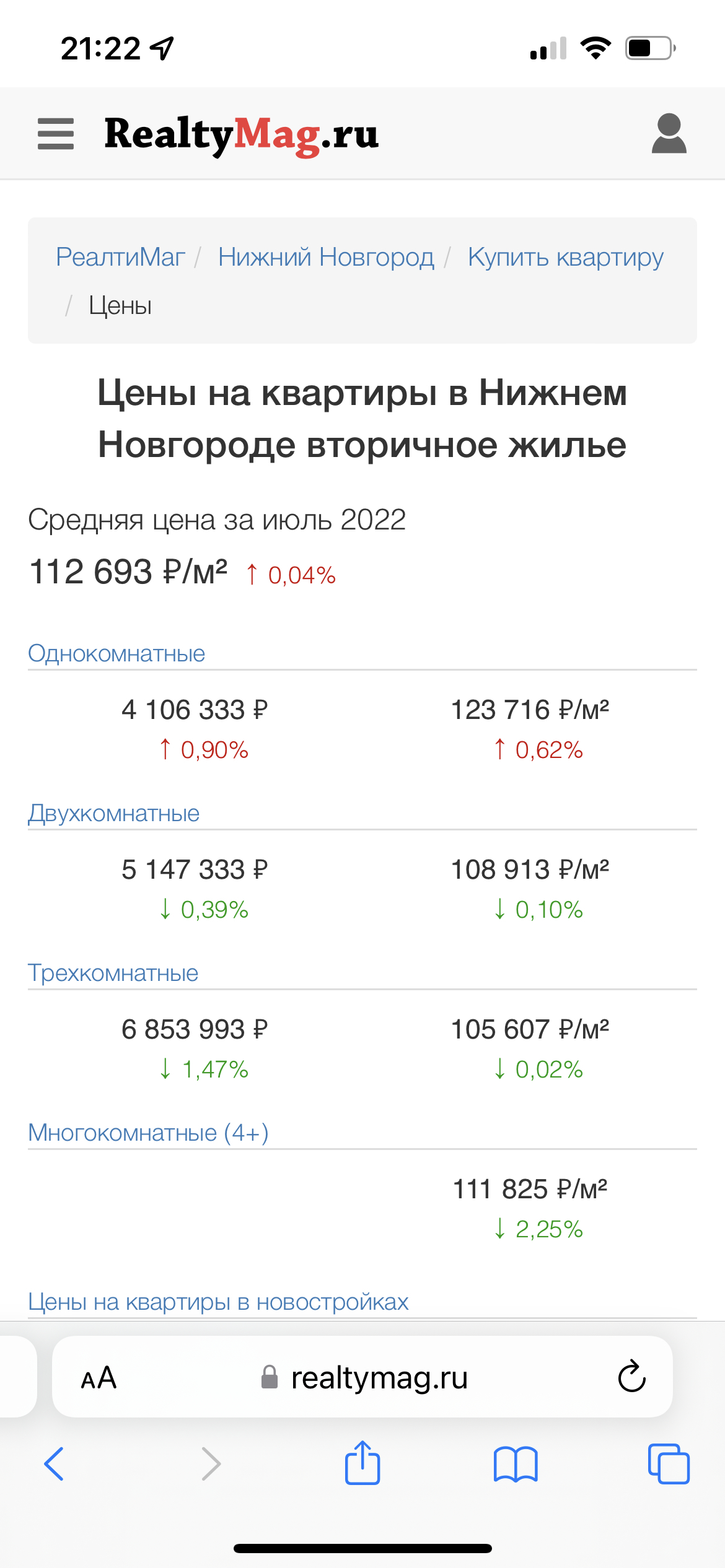This screenshot has height=1568, width=725.
Task: Go to the RealtyMag.ru homepage
Action: tap(241, 134)
